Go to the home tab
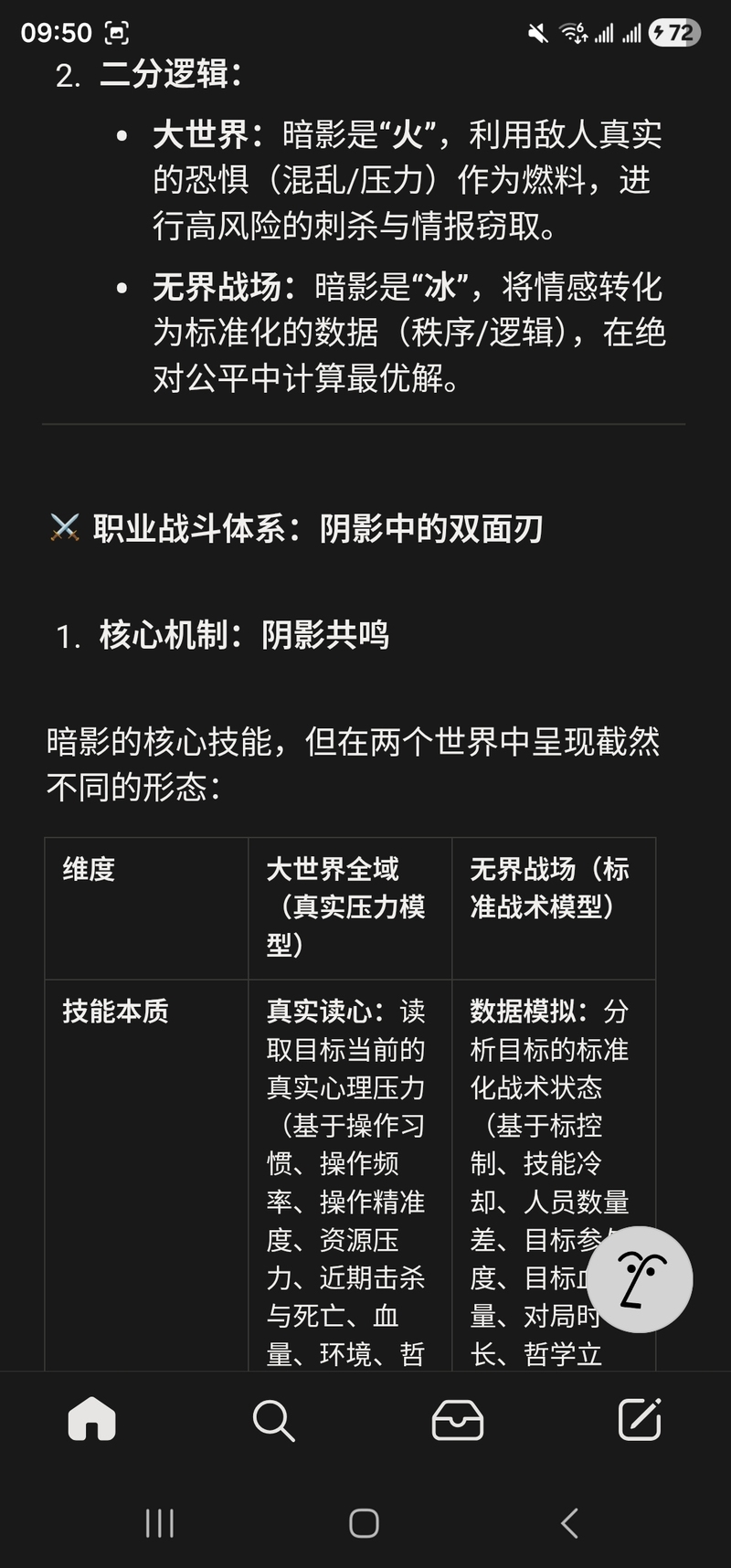 click(x=91, y=1420)
